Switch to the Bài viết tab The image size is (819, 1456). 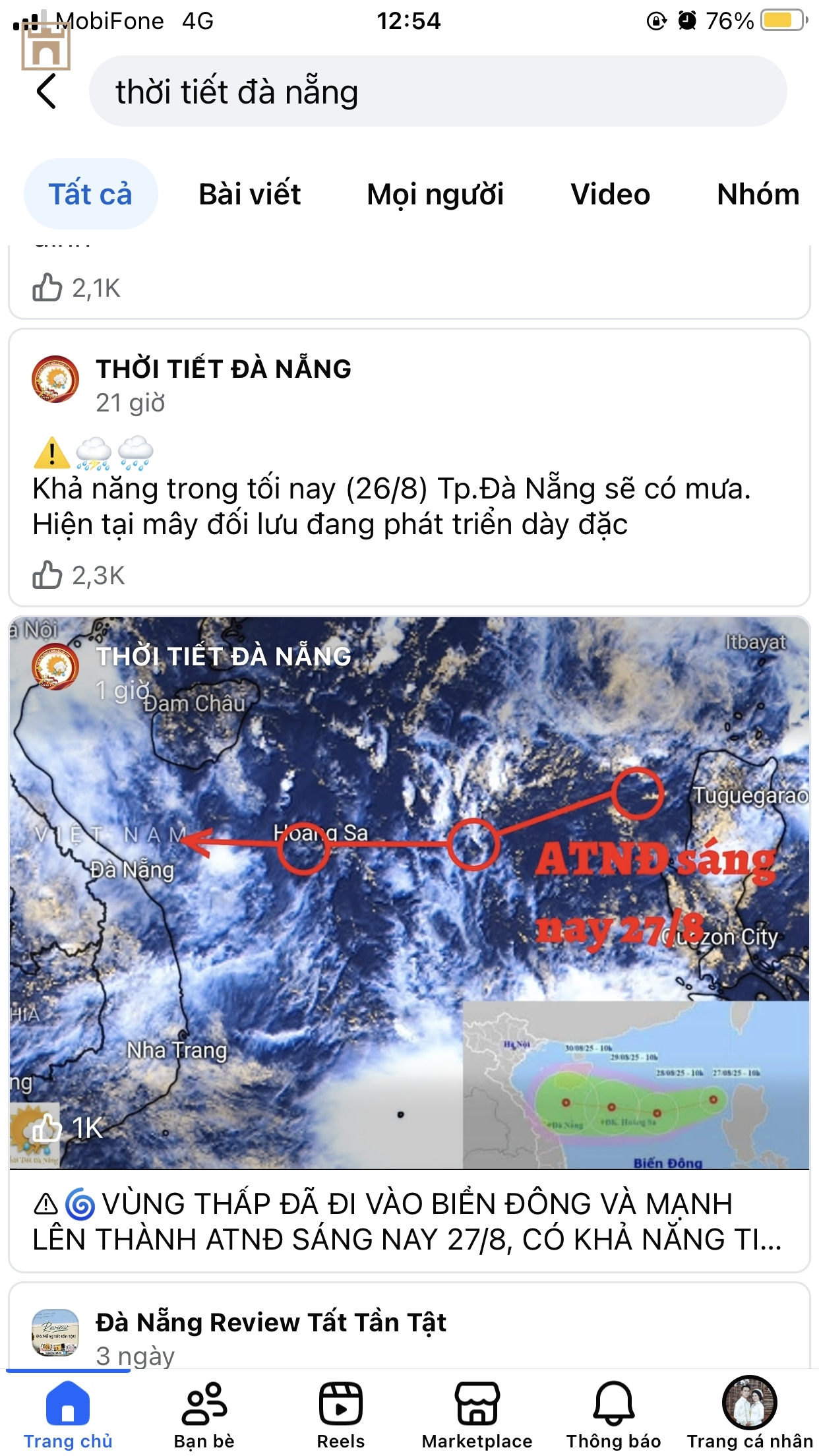point(249,195)
